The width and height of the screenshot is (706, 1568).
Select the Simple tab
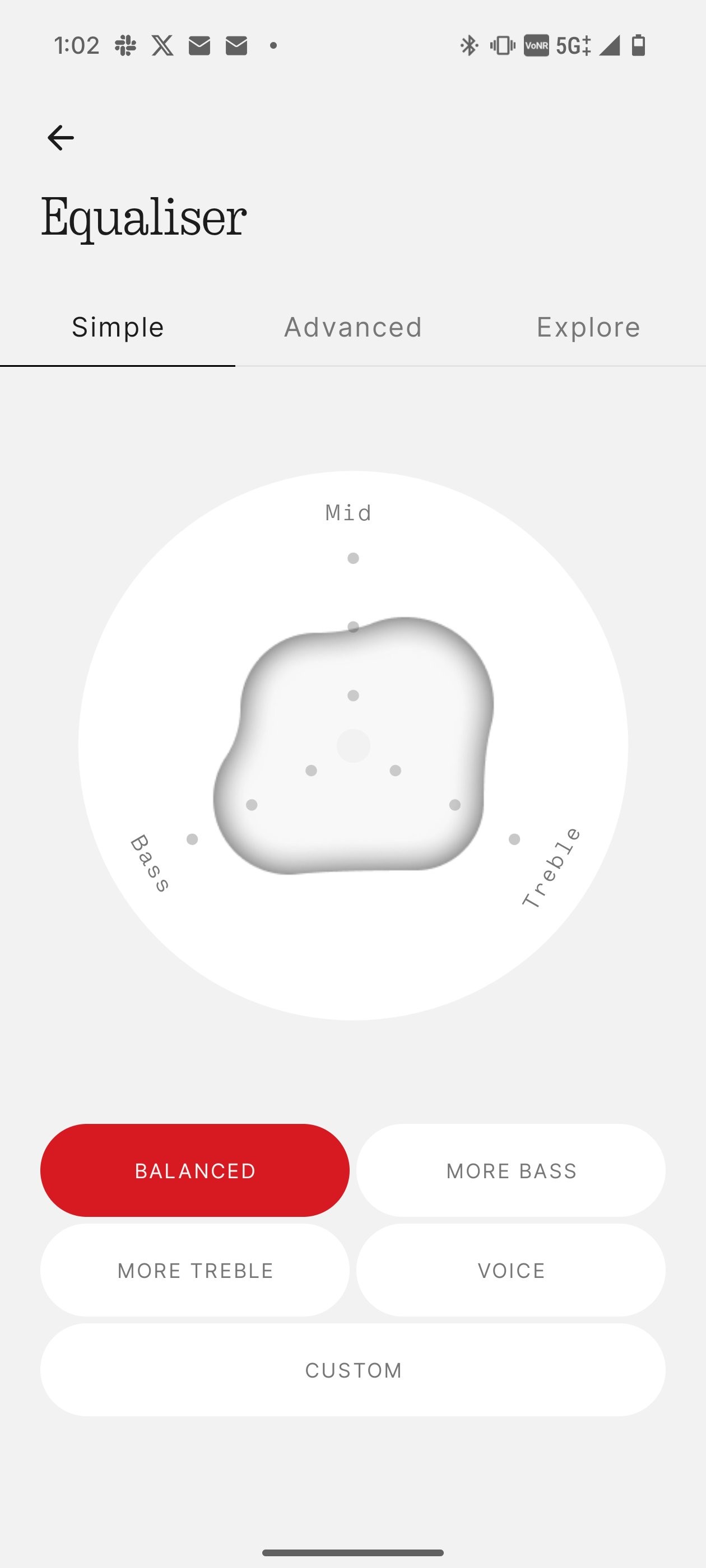(118, 328)
